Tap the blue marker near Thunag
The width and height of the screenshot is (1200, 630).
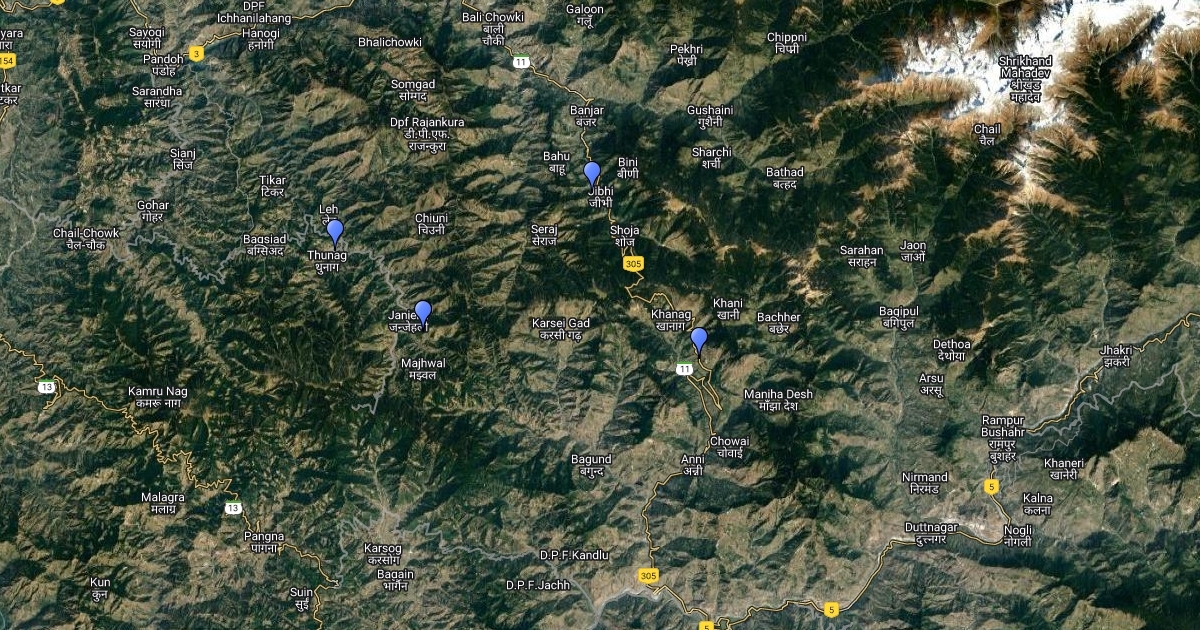pos(335,232)
